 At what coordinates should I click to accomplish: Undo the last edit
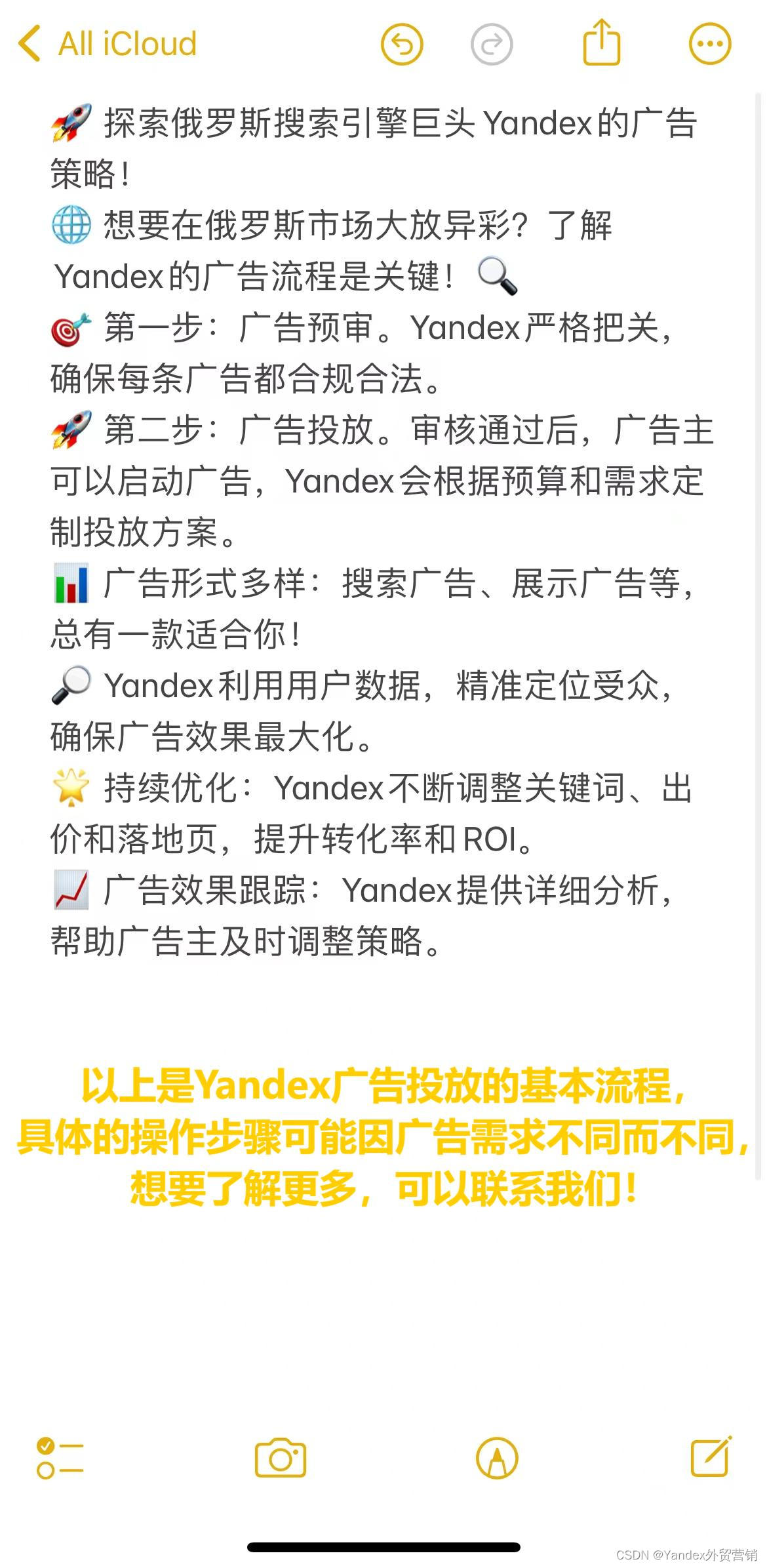point(402,45)
